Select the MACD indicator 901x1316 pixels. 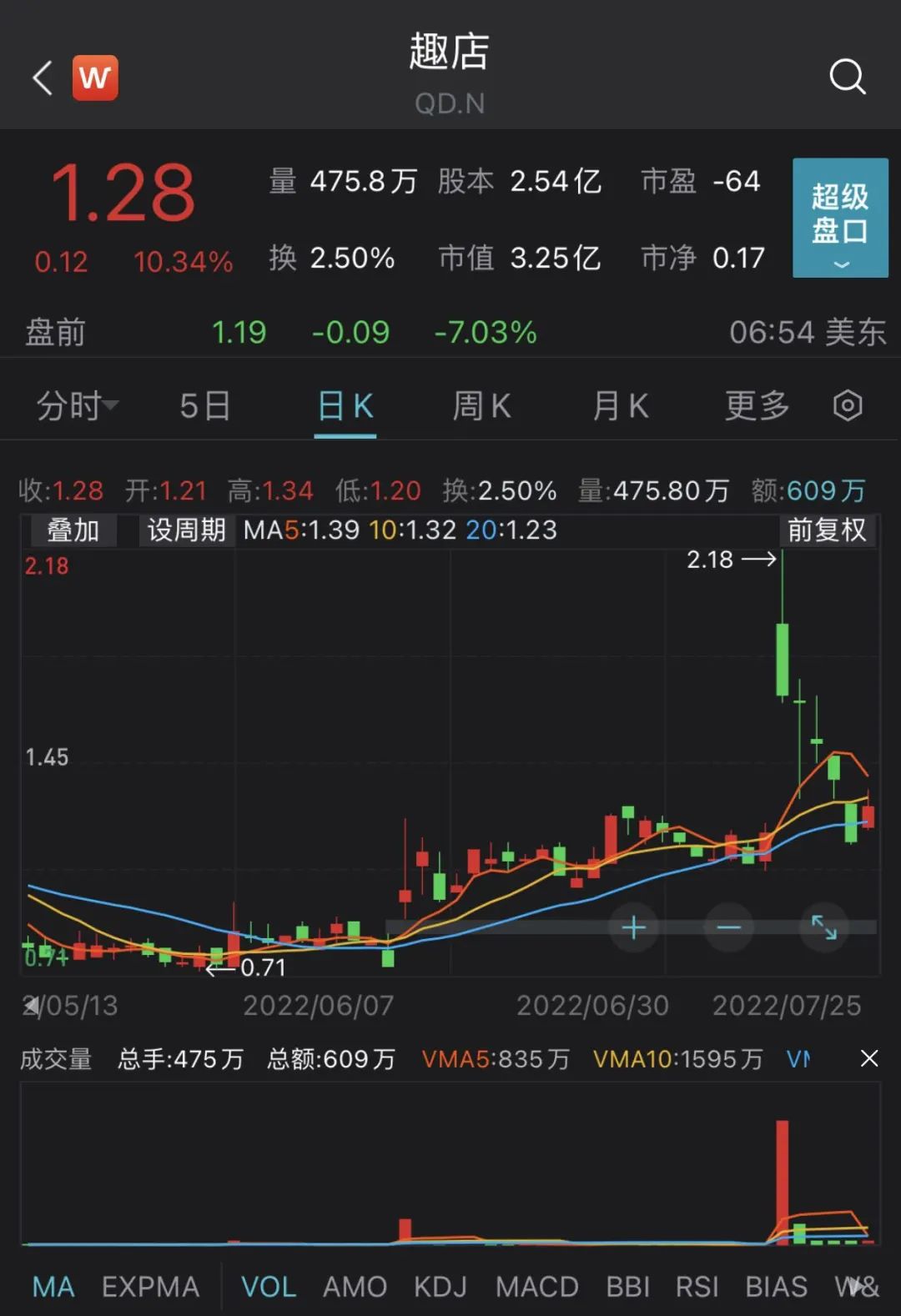click(537, 1286)
